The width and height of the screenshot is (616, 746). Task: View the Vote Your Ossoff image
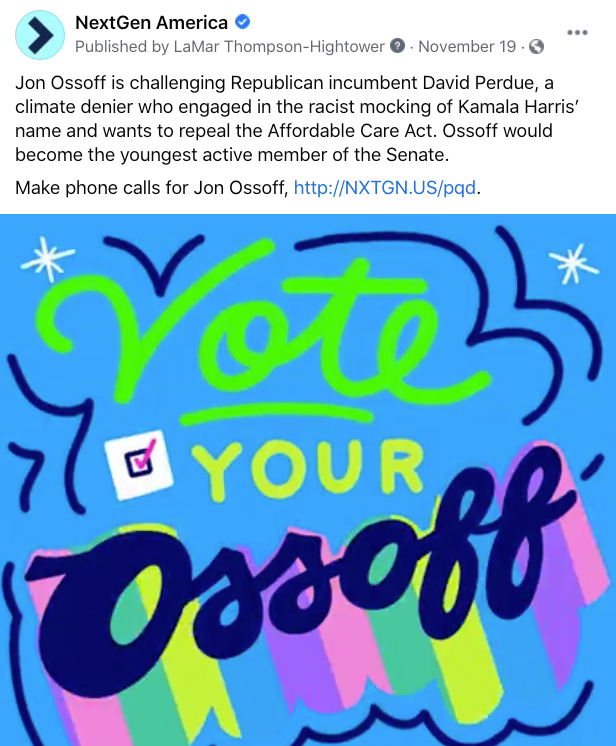(x=308, y=480)
